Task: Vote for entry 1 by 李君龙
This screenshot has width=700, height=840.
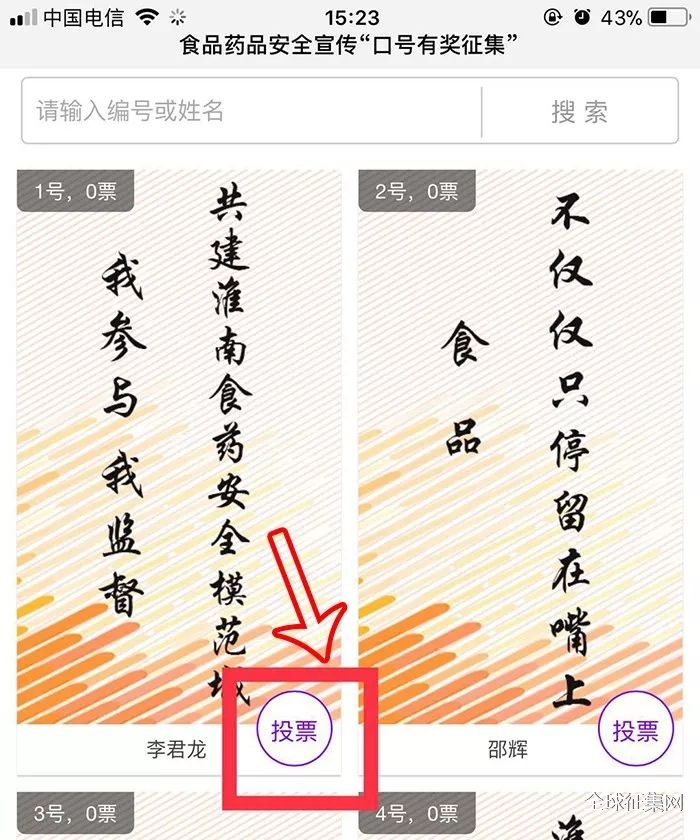Action: 294,731
